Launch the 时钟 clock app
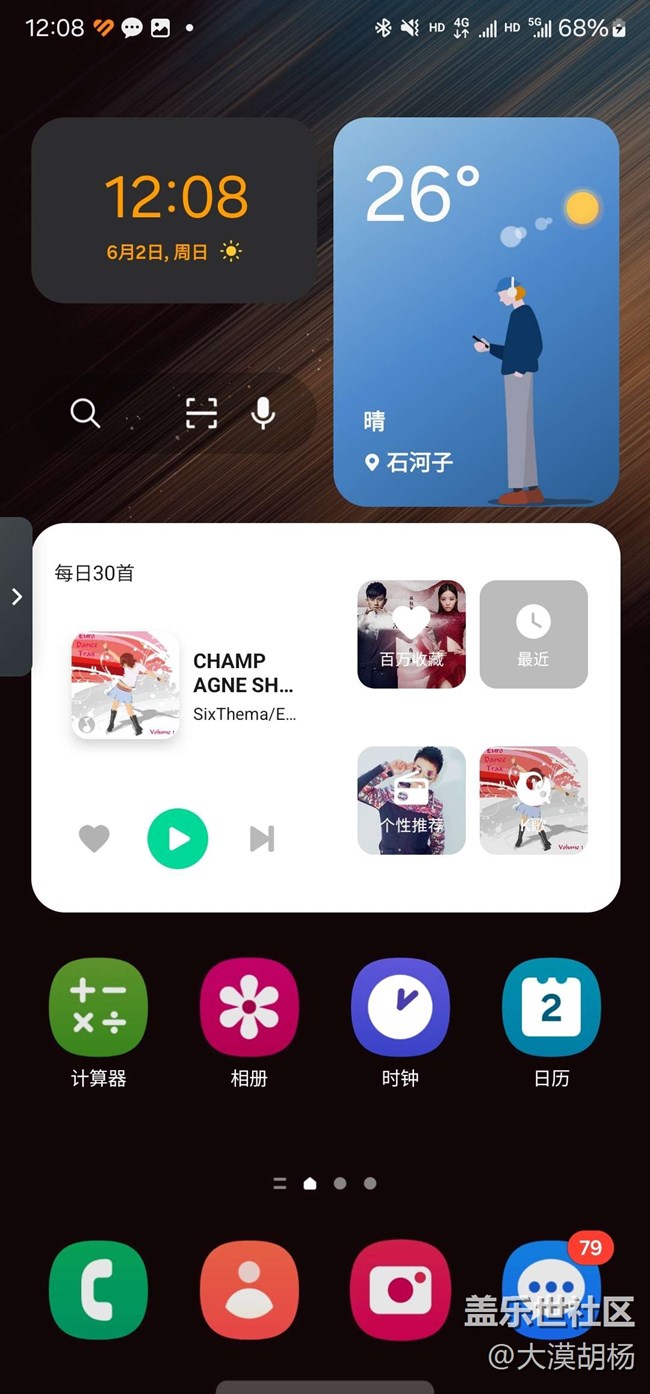 [x=400, y=1008]
